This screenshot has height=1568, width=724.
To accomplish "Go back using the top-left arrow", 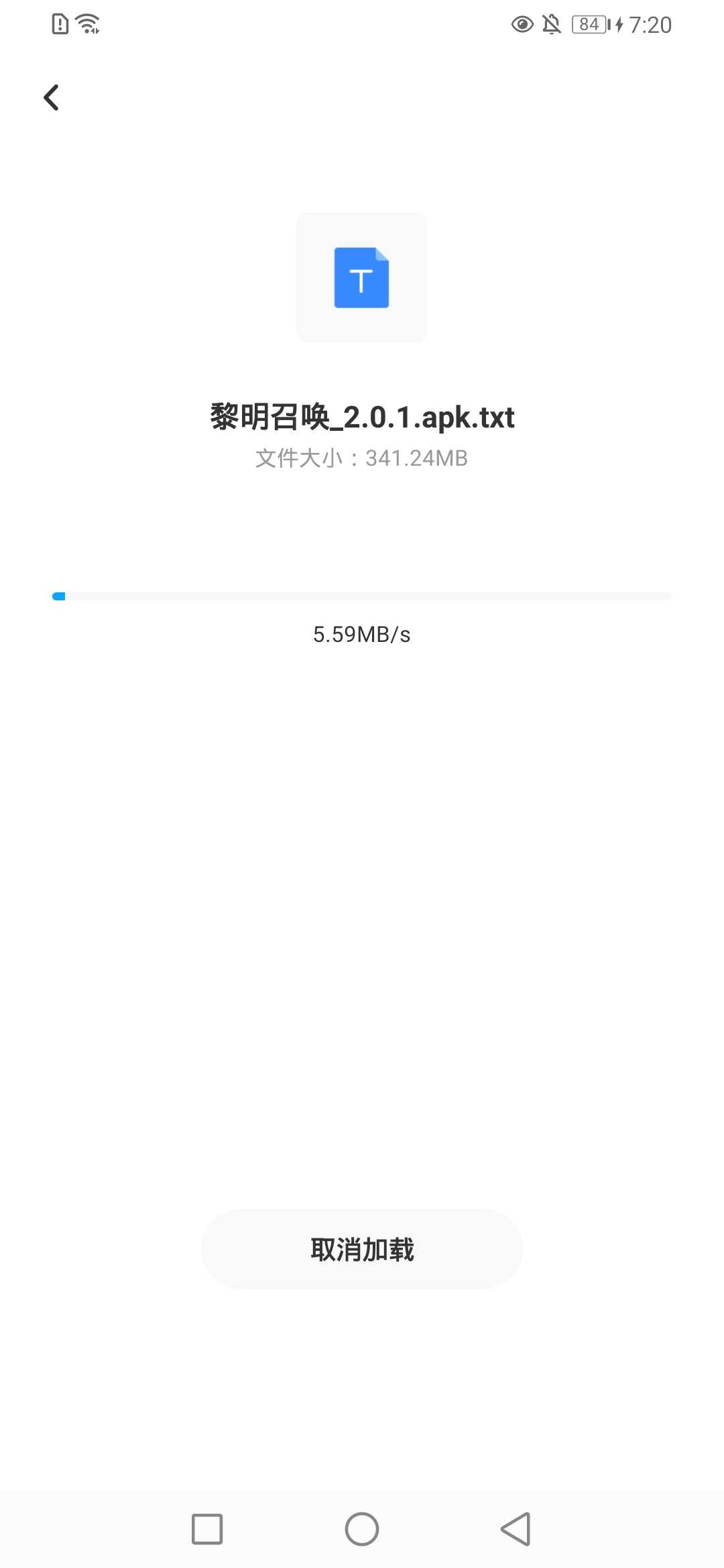I will [x=52, y=98].
